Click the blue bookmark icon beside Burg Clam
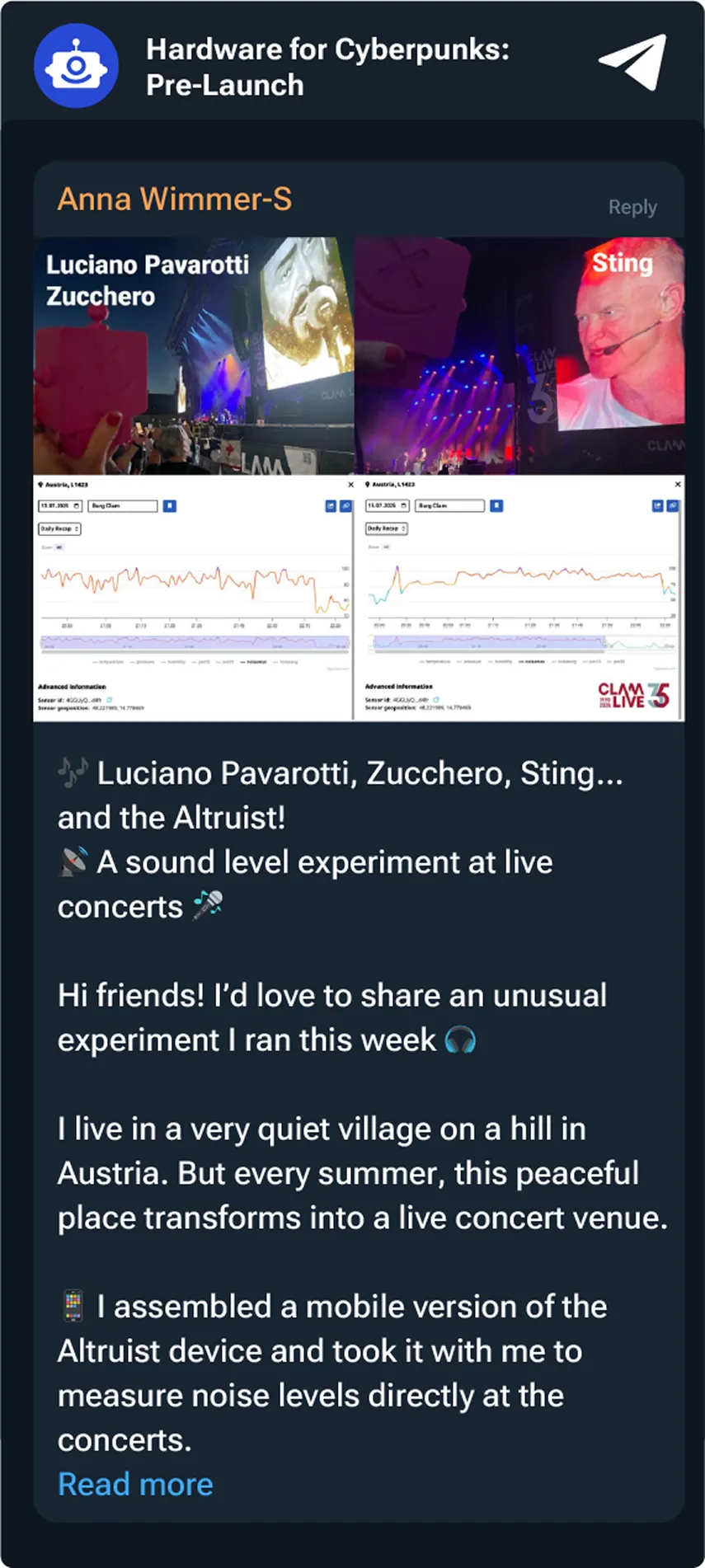The image size is (705, 1568). click(170, 506)
